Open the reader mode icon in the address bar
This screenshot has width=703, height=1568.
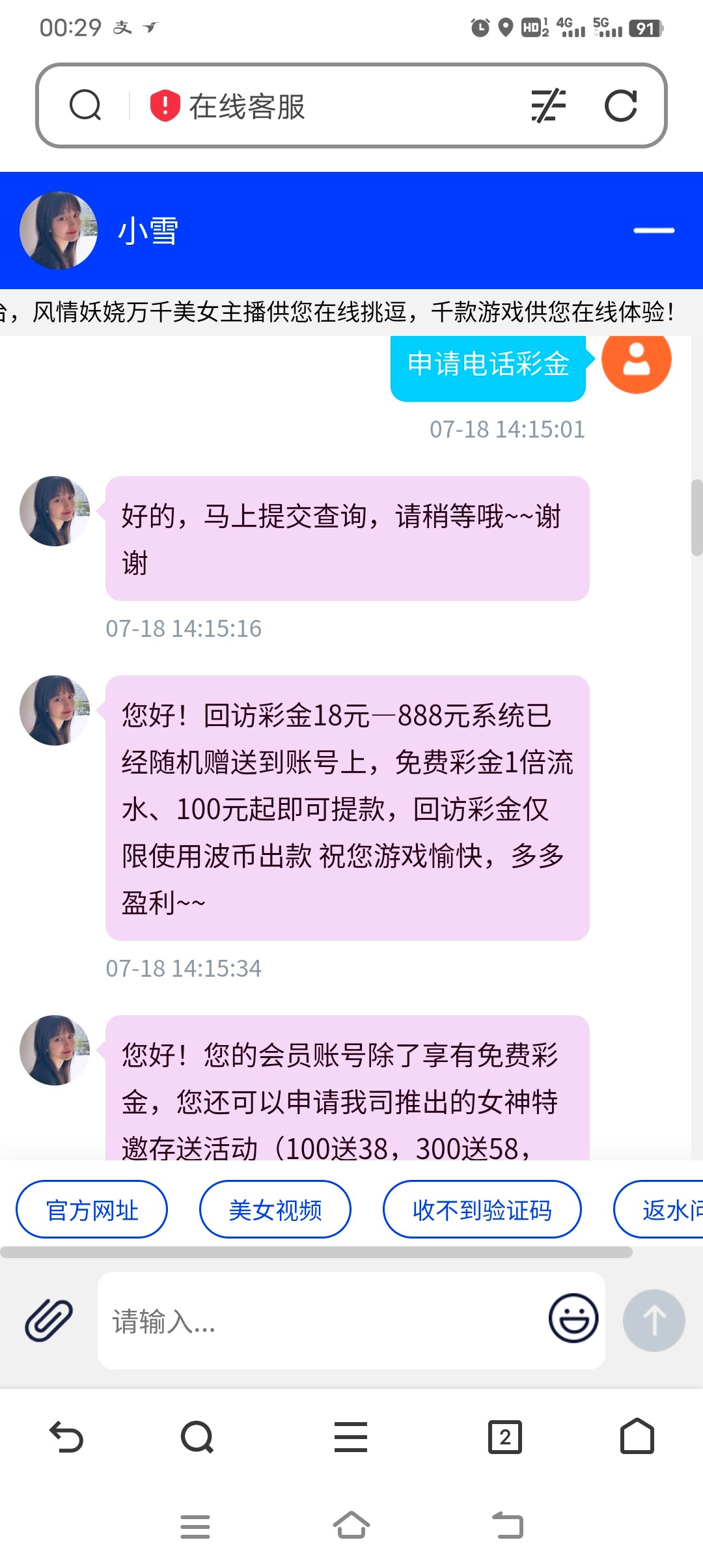coord(548,105)
